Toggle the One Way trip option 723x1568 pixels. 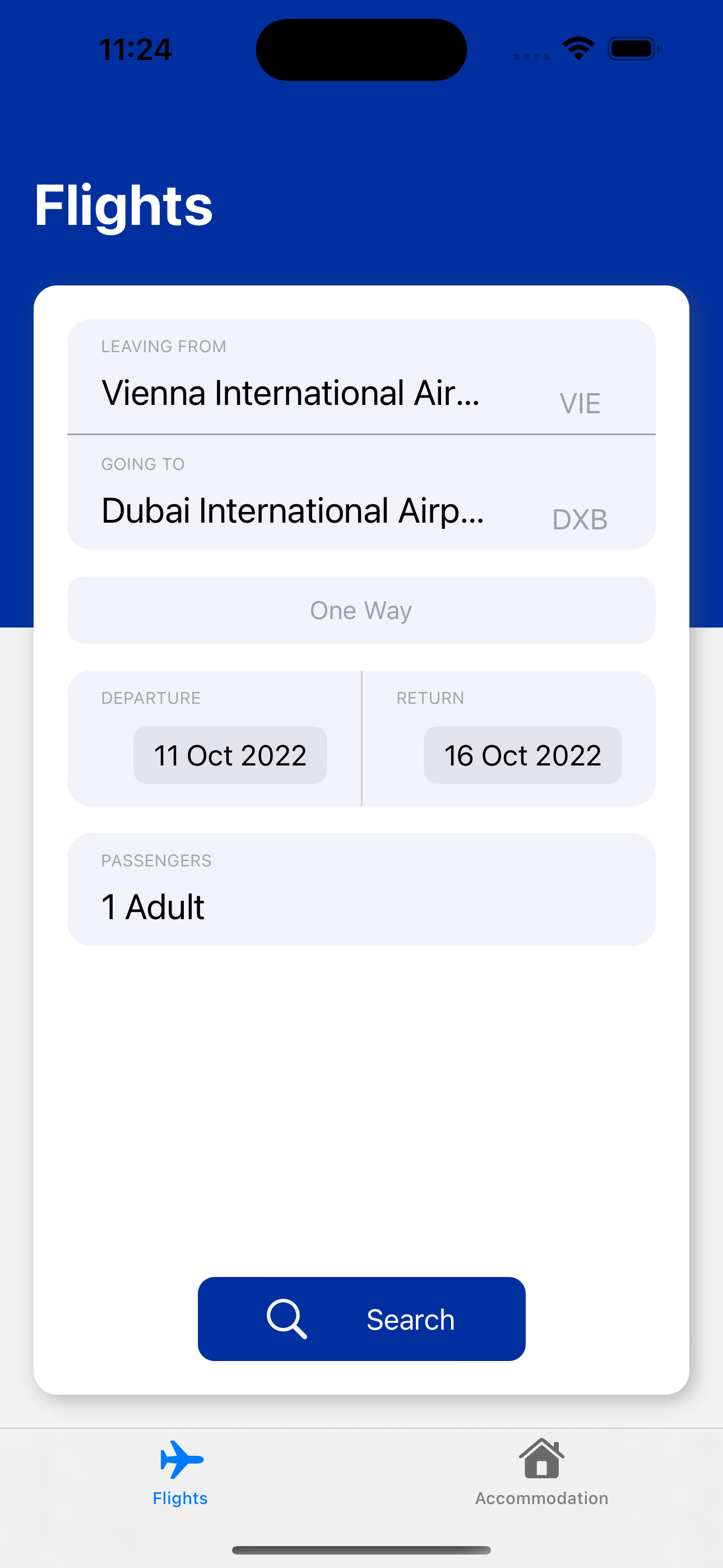[x=360, y=610]
